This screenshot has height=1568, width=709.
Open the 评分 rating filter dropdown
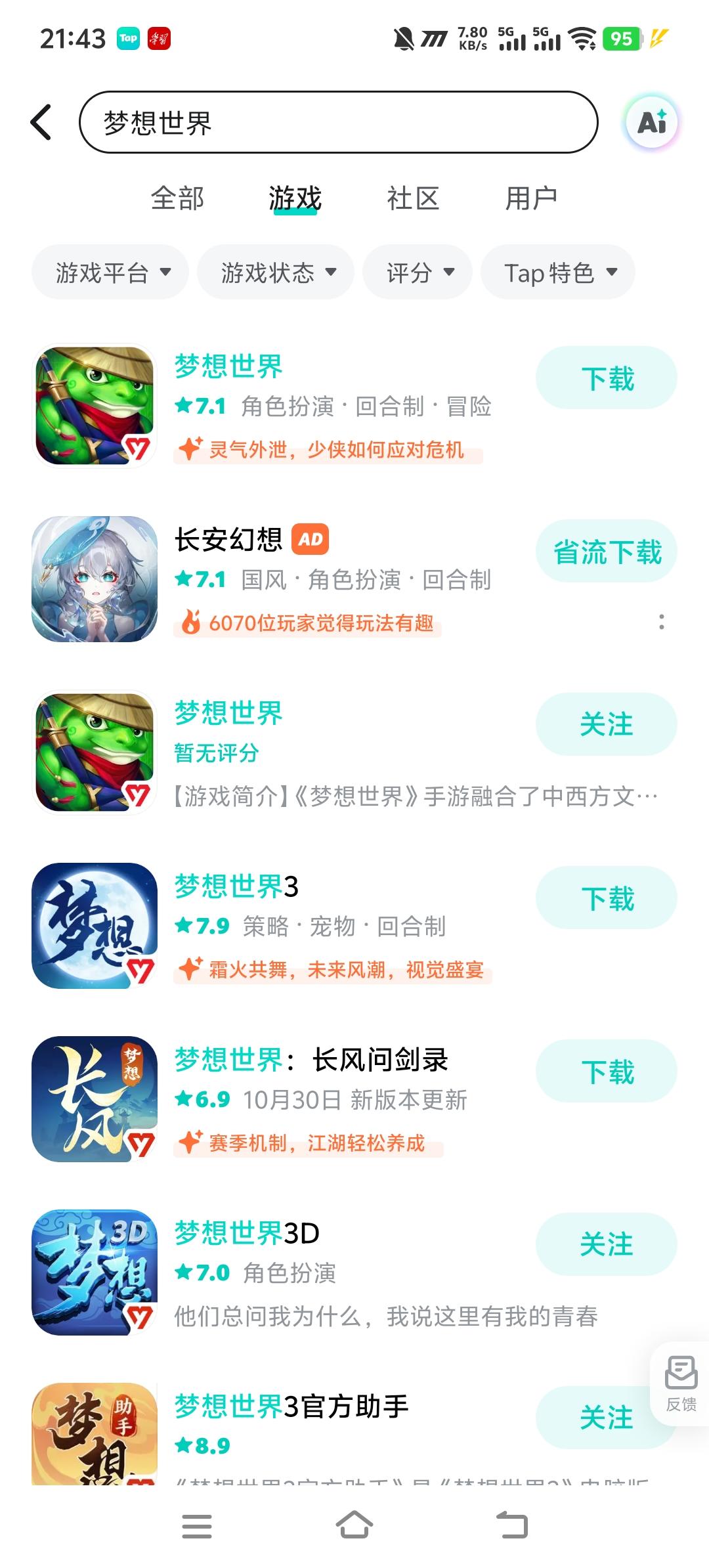[x=416, y=272]
